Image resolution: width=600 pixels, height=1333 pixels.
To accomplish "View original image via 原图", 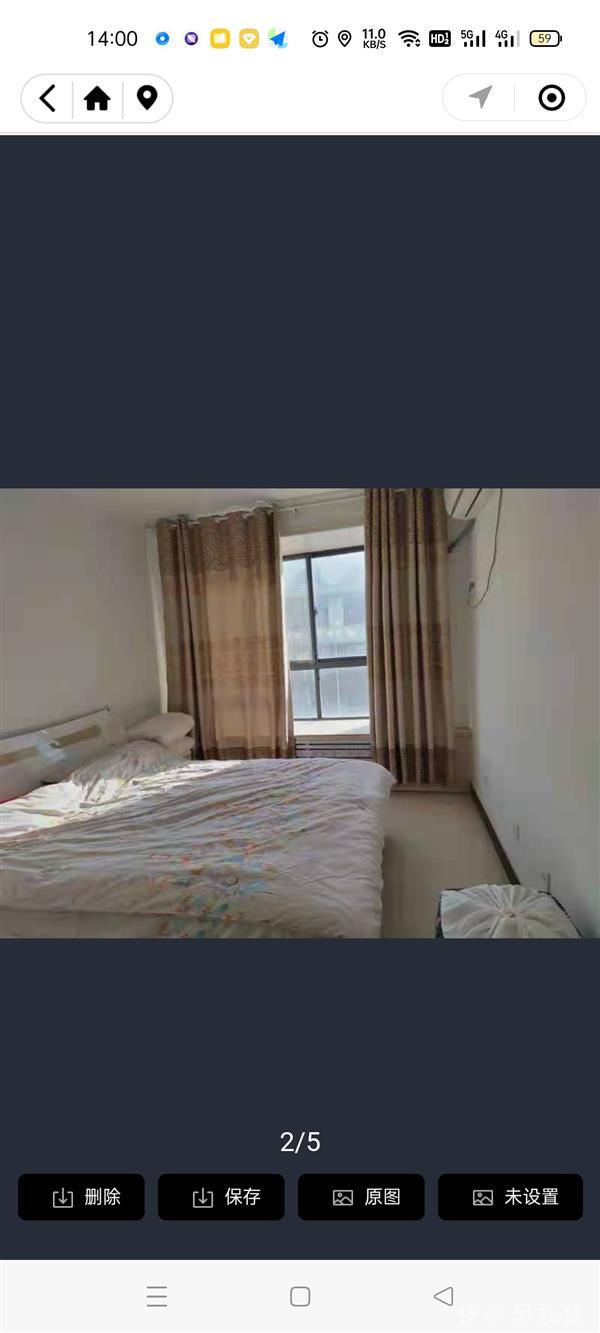I will (361, 1197).
